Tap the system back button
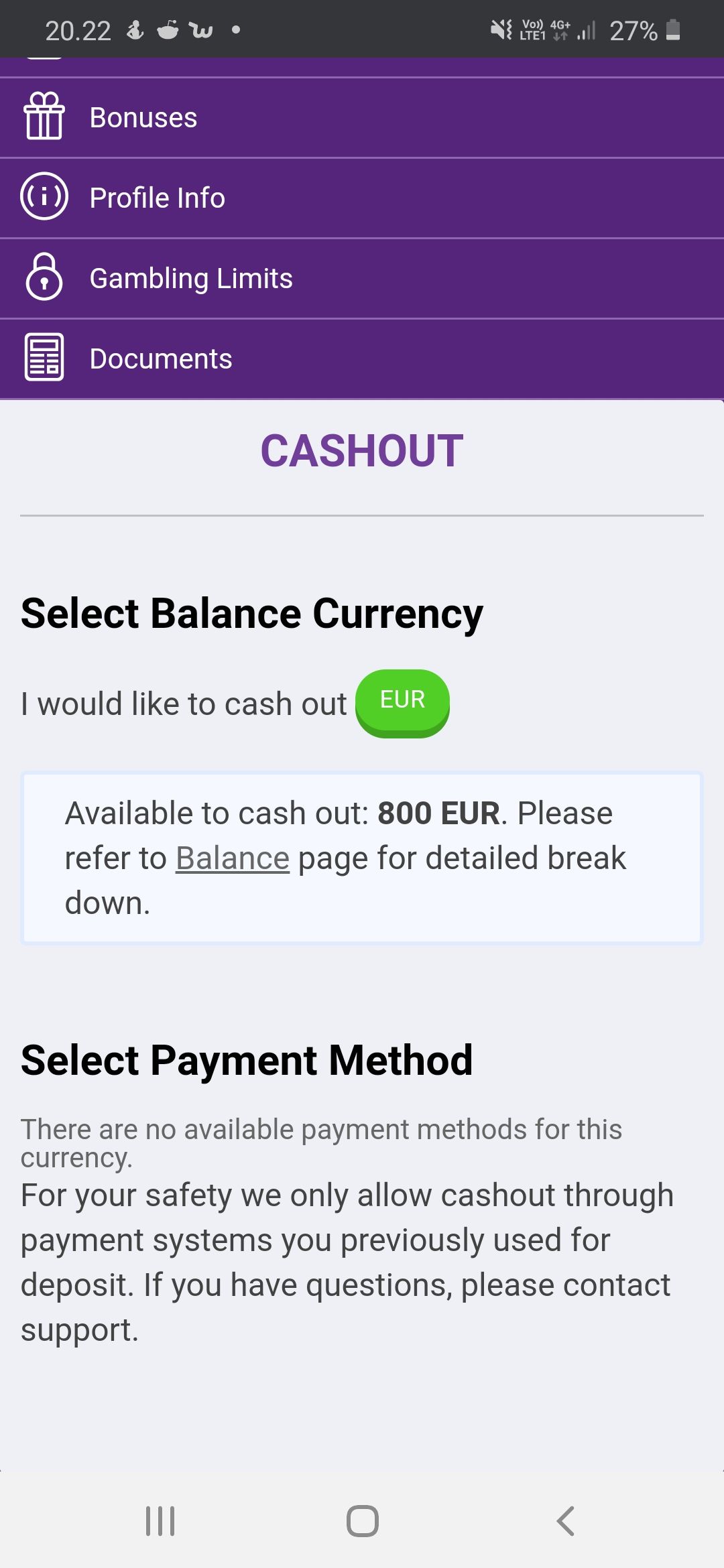Screen dimensions: 724x1568 pos(566,1520)
